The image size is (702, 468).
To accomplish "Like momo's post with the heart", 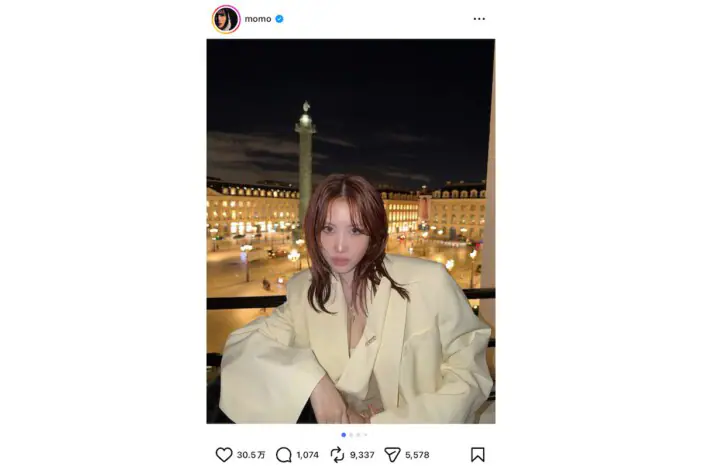I will [x=224, y=454].
